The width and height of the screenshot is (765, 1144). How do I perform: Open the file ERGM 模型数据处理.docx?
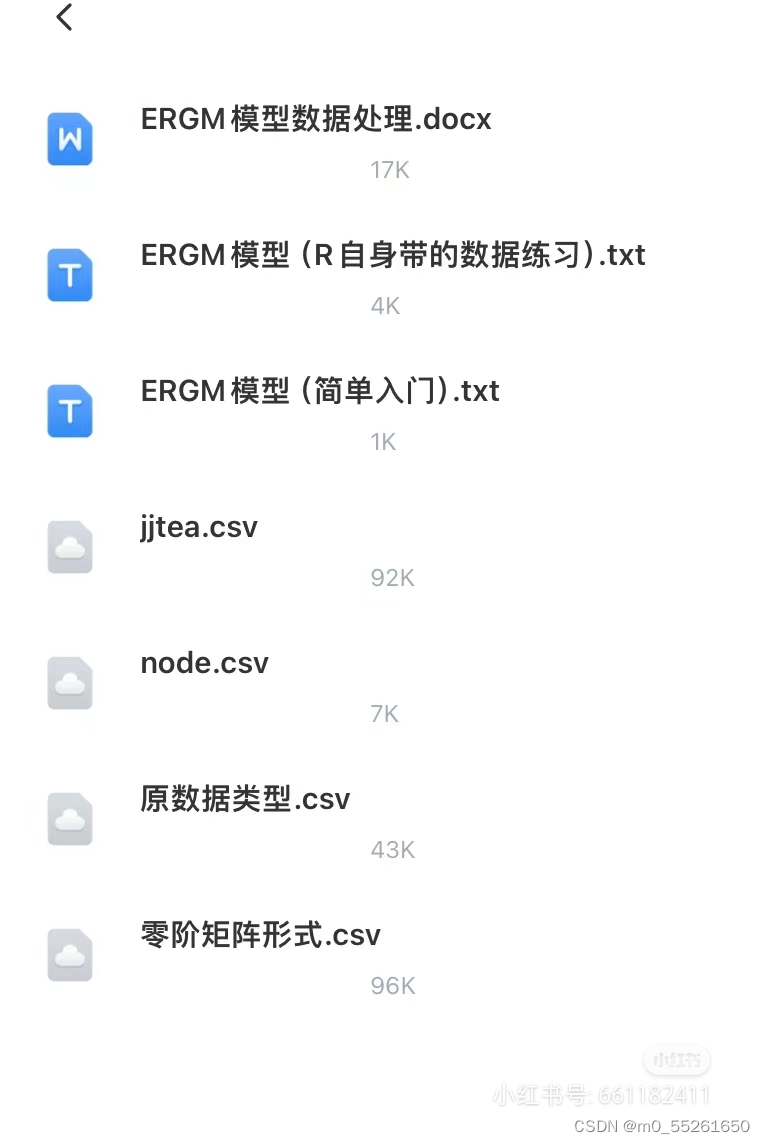coord(315,119)
